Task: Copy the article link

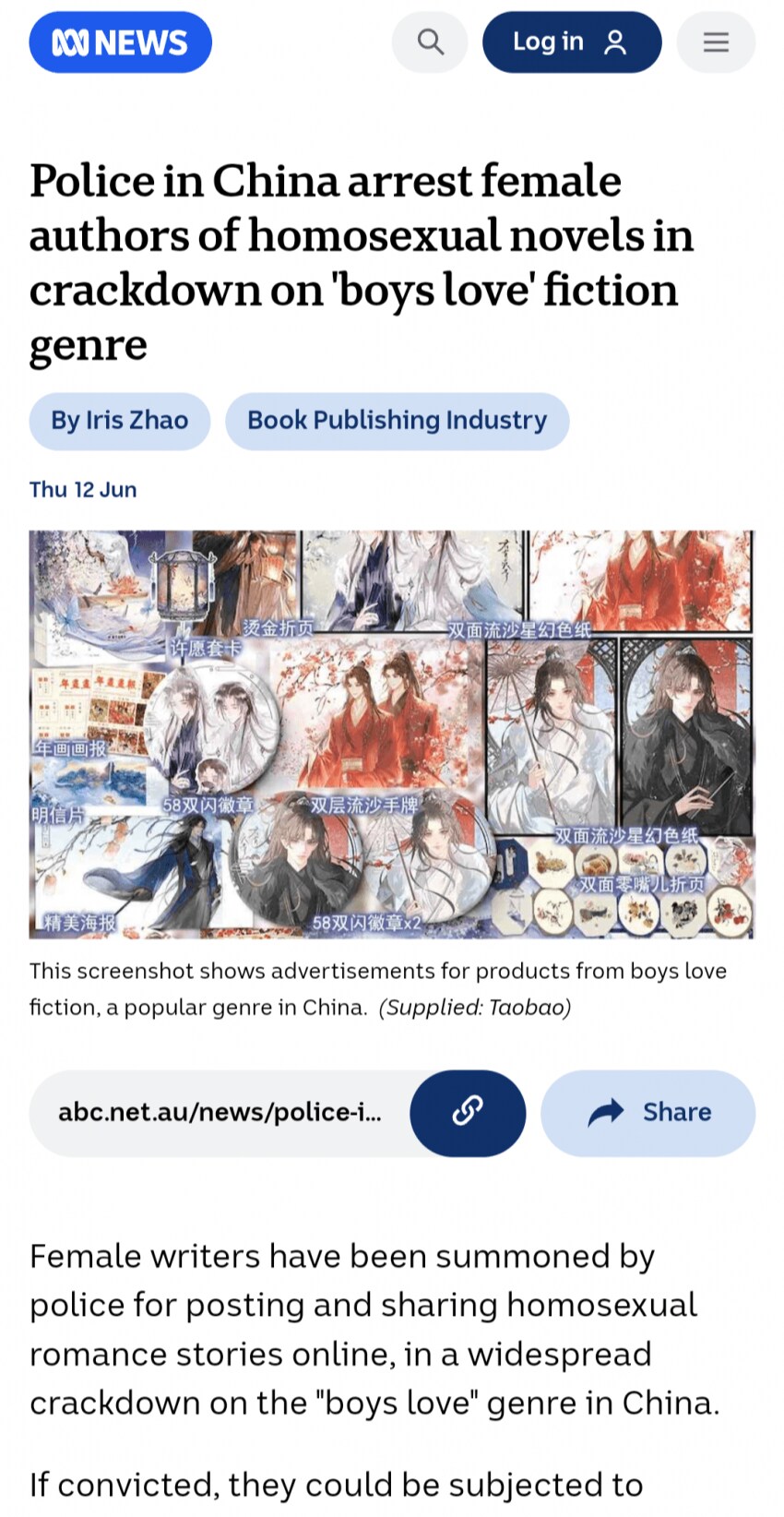Action: pos(468,1112)
